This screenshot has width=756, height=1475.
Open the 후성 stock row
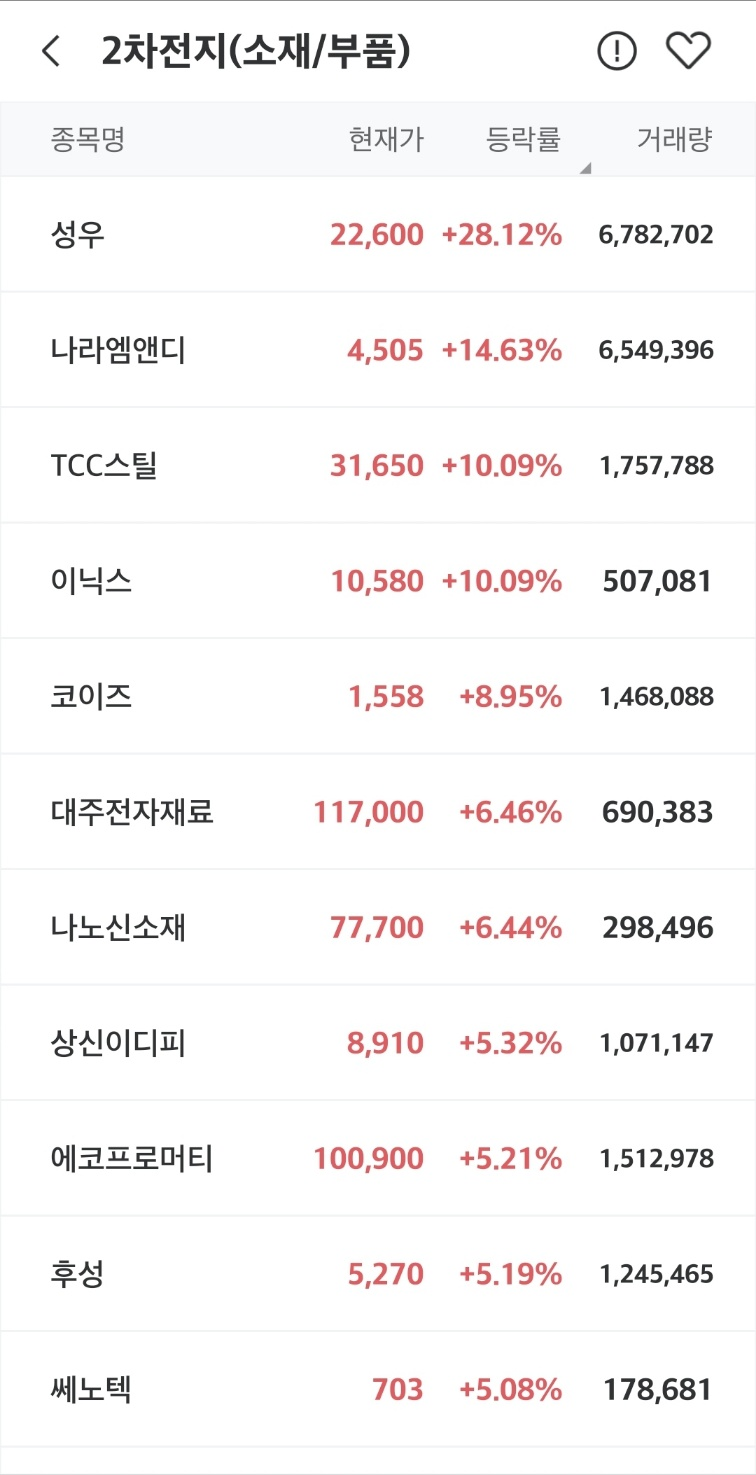(378, 1274)
